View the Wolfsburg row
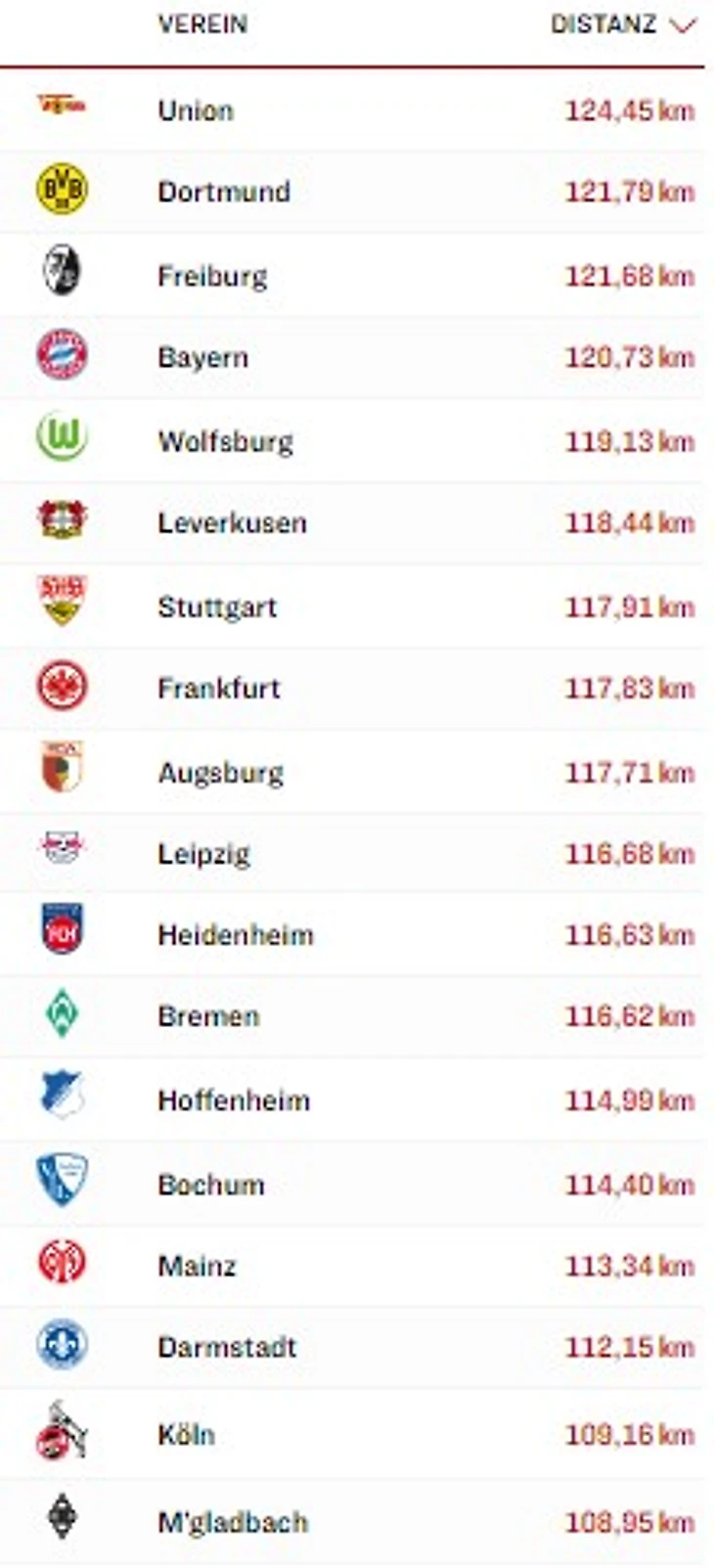Viewport: 714px width, 1568px height. 225,441
